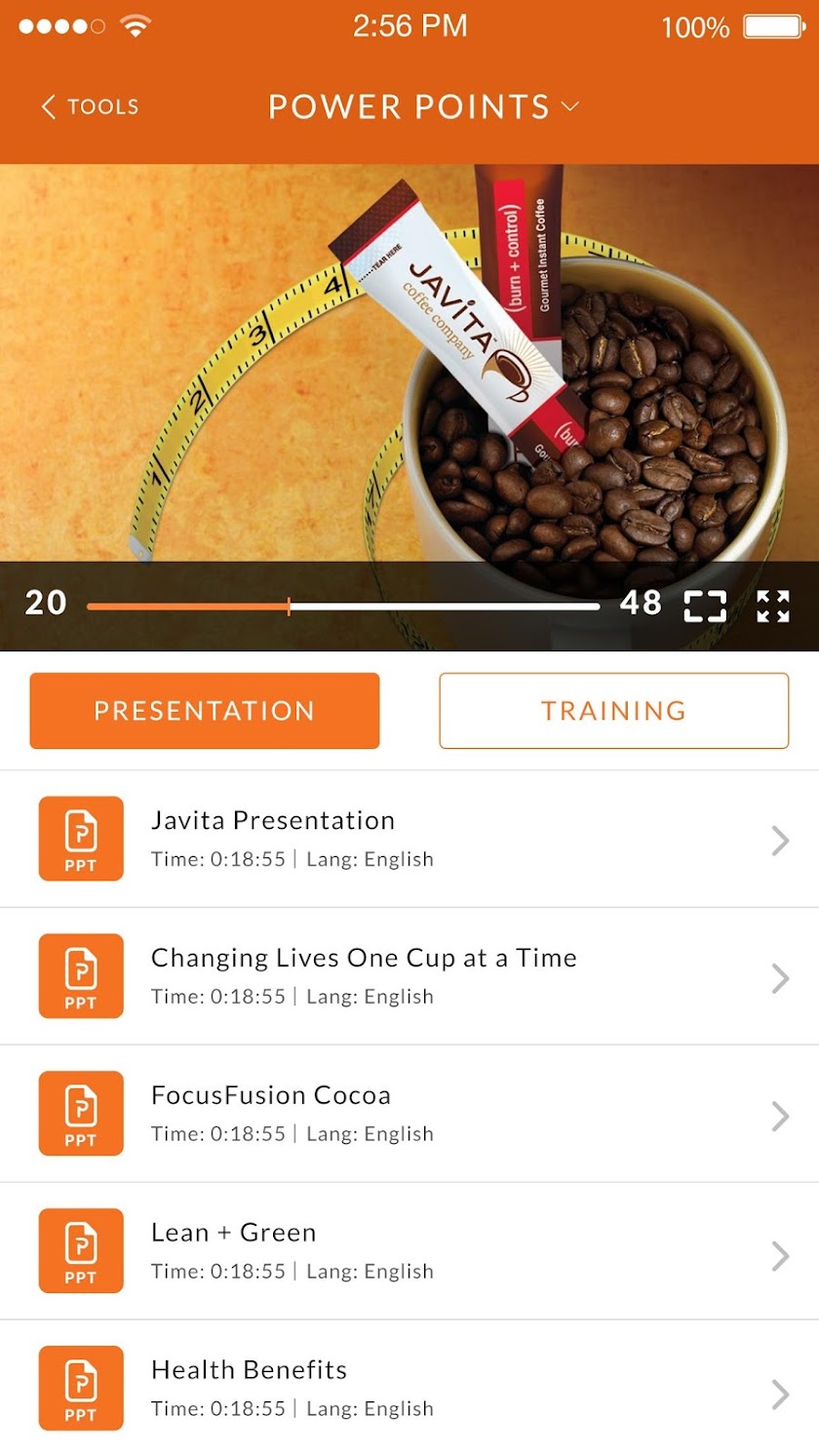Viewport: 819px width, 1456px height.
Task: Tap the frame-corners view icon
Action: click(705, 606)
